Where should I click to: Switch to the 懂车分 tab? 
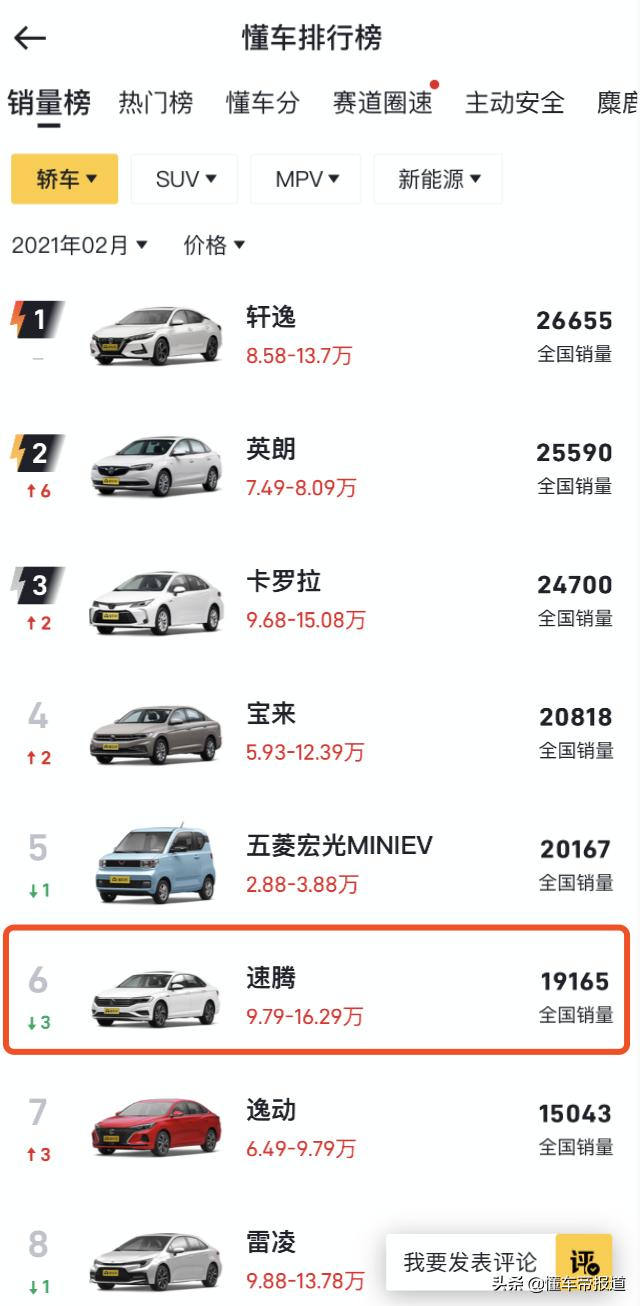[263, 103]
